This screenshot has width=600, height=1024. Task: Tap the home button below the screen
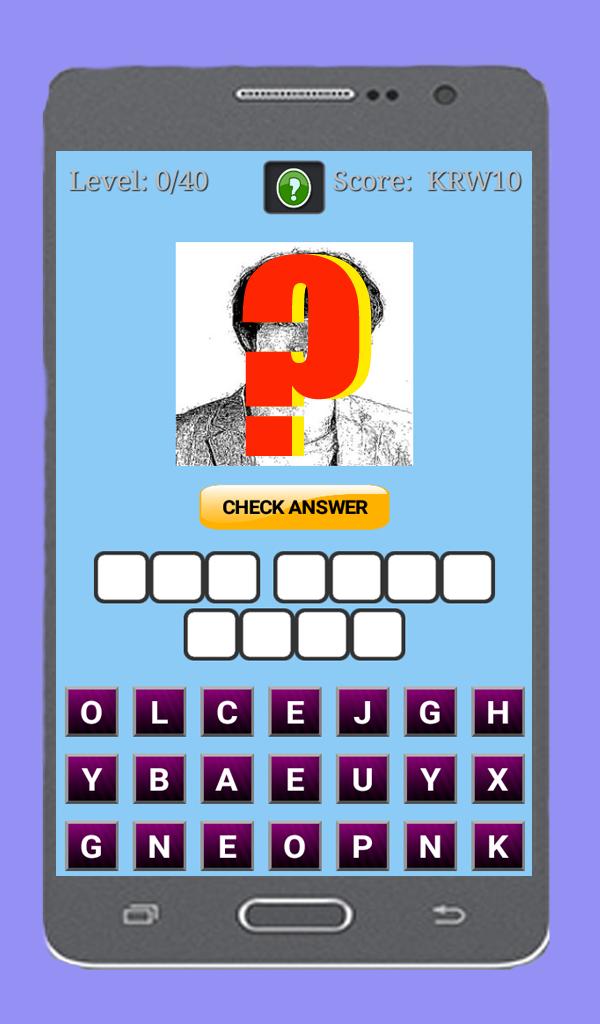294,914
